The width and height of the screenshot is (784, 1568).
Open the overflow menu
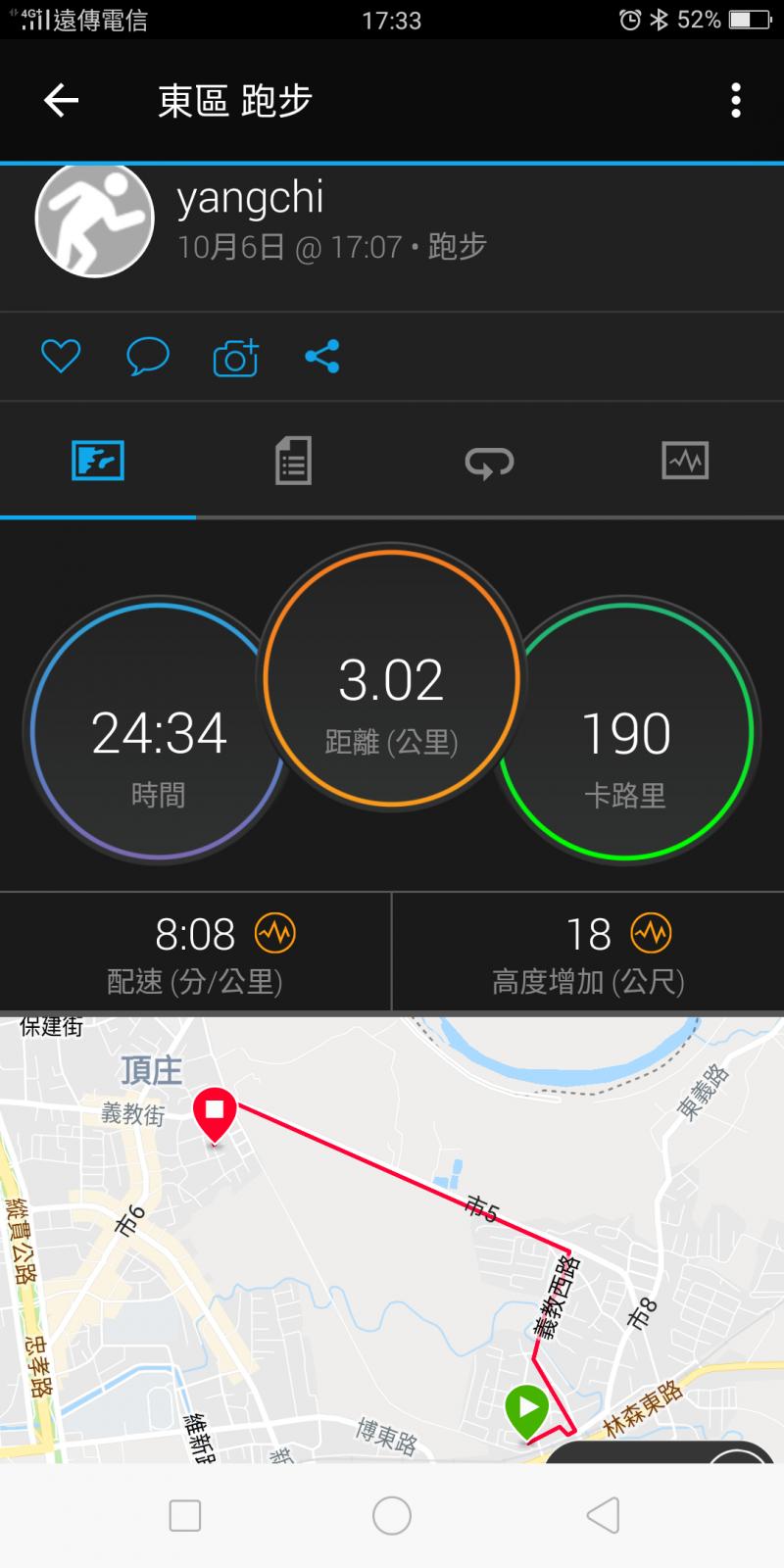pyautogui.click(x=735, y=100)
